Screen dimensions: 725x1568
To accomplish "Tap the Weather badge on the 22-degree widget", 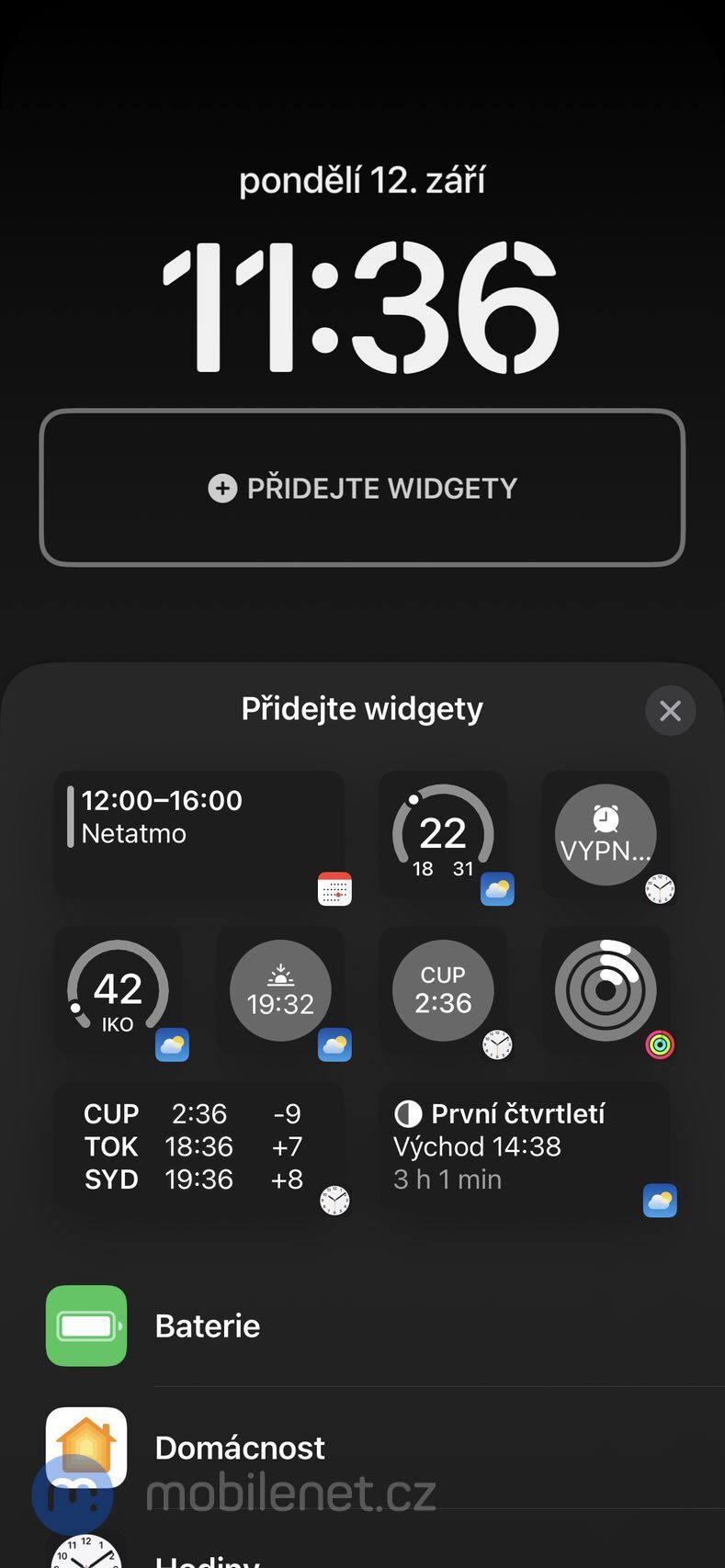I will pyautogui.click(x=496, y=889).
